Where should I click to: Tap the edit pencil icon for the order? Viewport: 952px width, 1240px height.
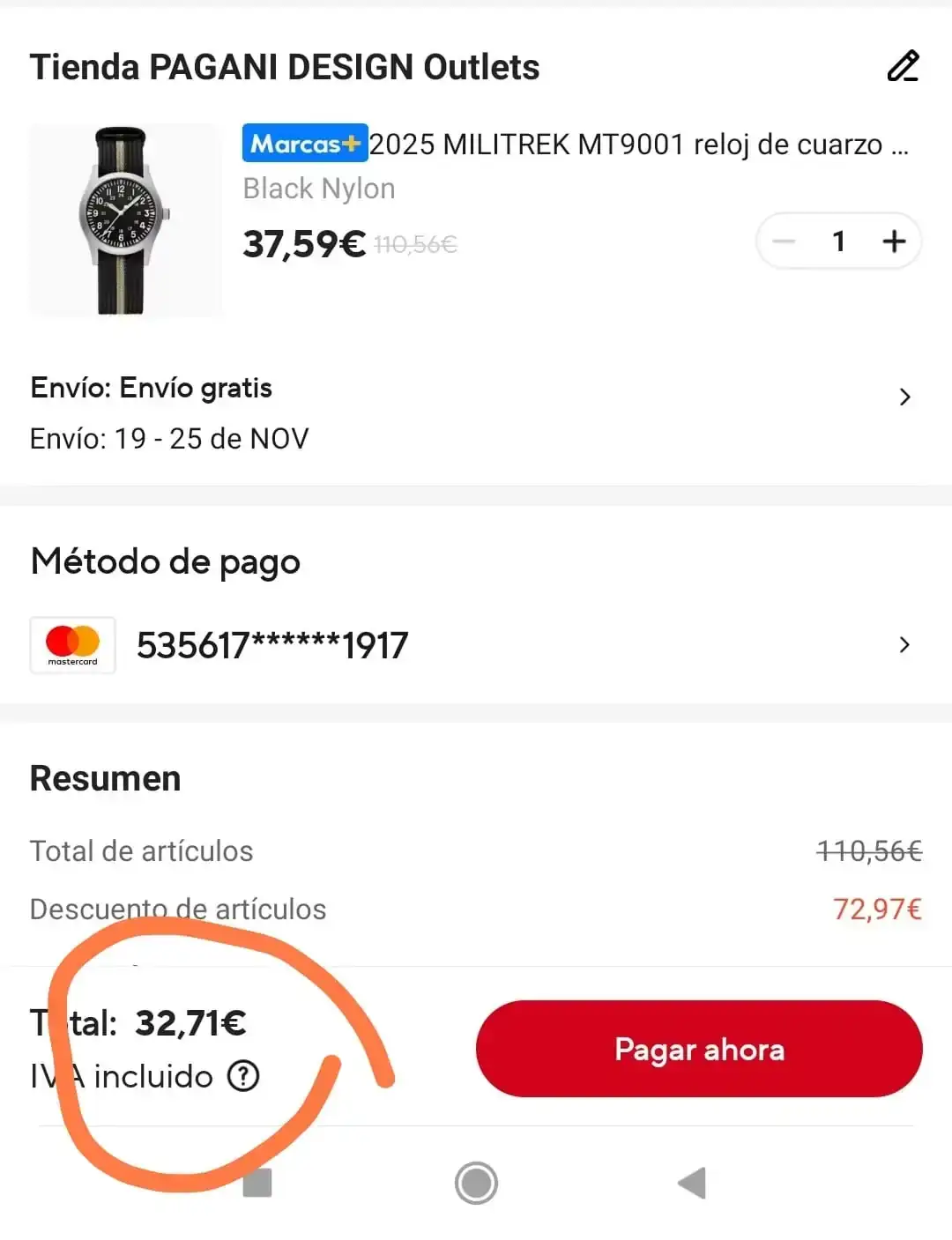click(903, 67)
